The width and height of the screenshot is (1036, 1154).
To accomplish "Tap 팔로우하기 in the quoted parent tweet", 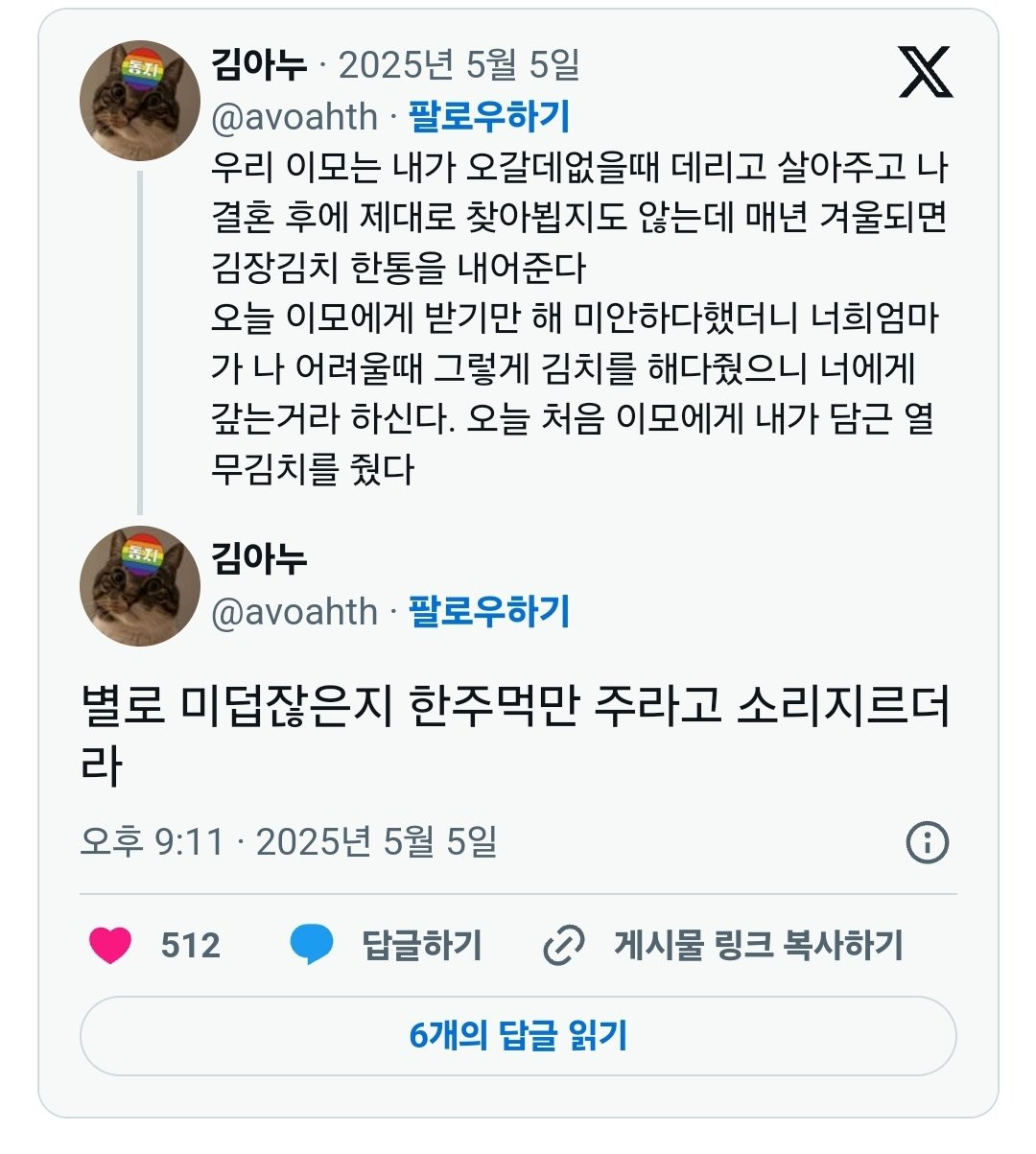I will click(x=489, y=117).
